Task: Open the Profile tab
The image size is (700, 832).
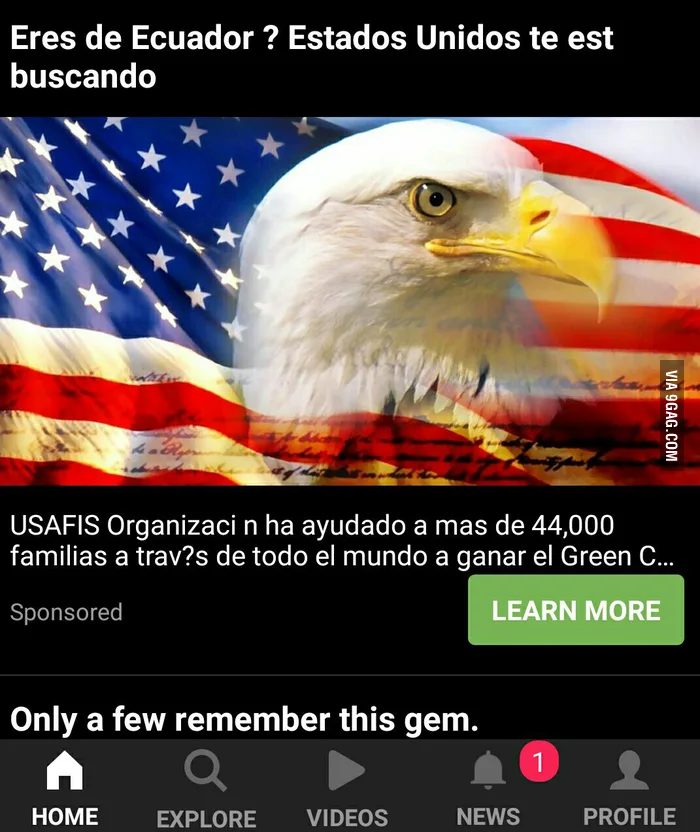Action: pos(629,787)
